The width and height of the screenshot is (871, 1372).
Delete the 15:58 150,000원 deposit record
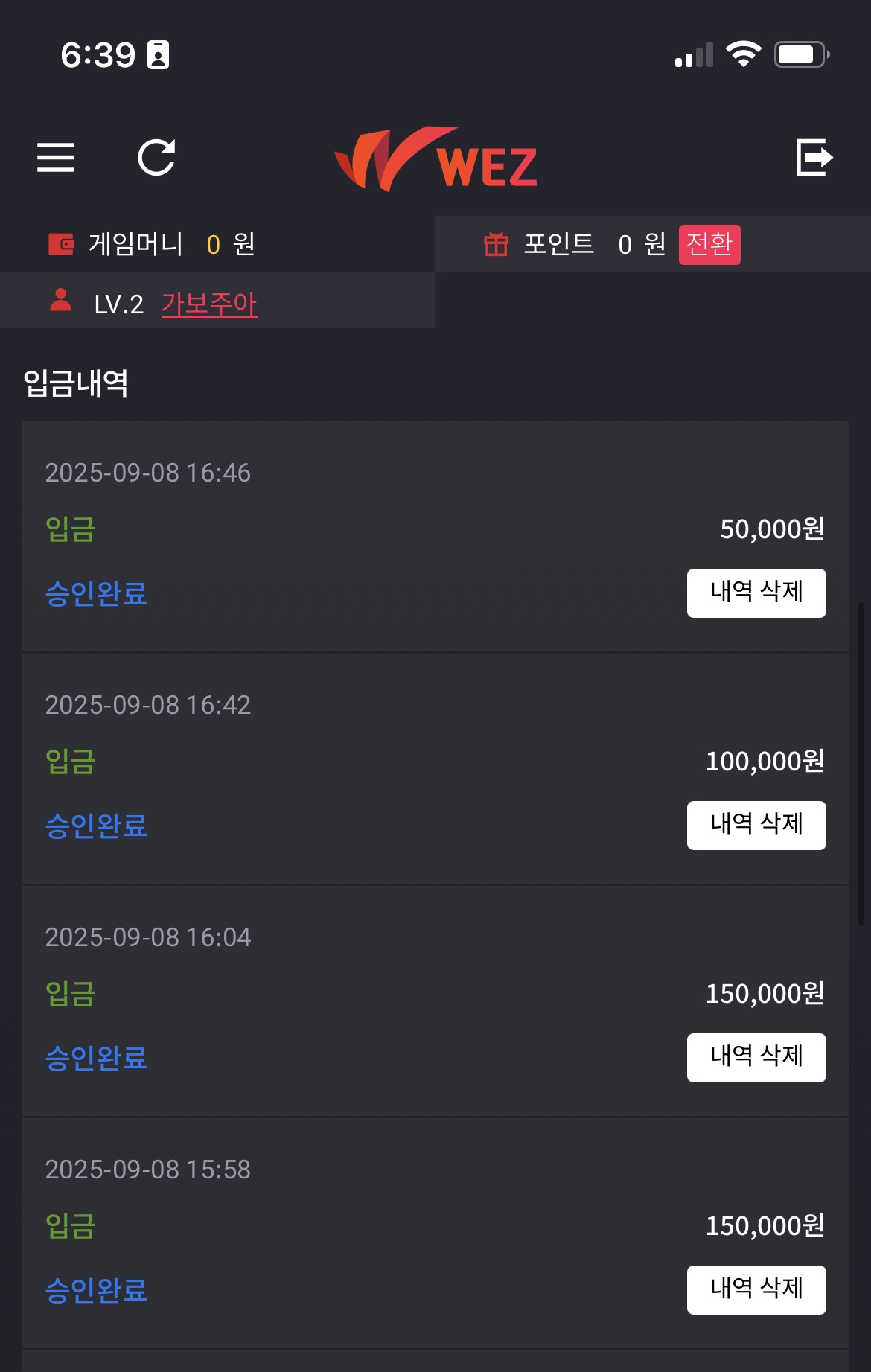tap(756, 1289)
